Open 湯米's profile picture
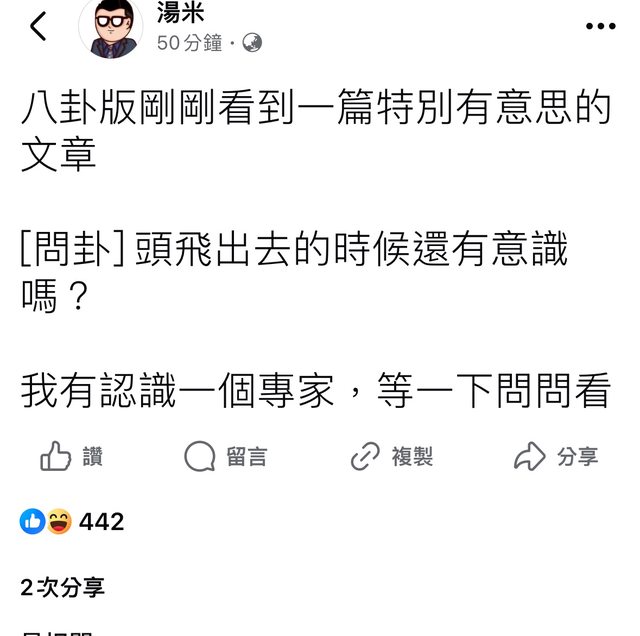640x636 pixels. pos(110,28)
